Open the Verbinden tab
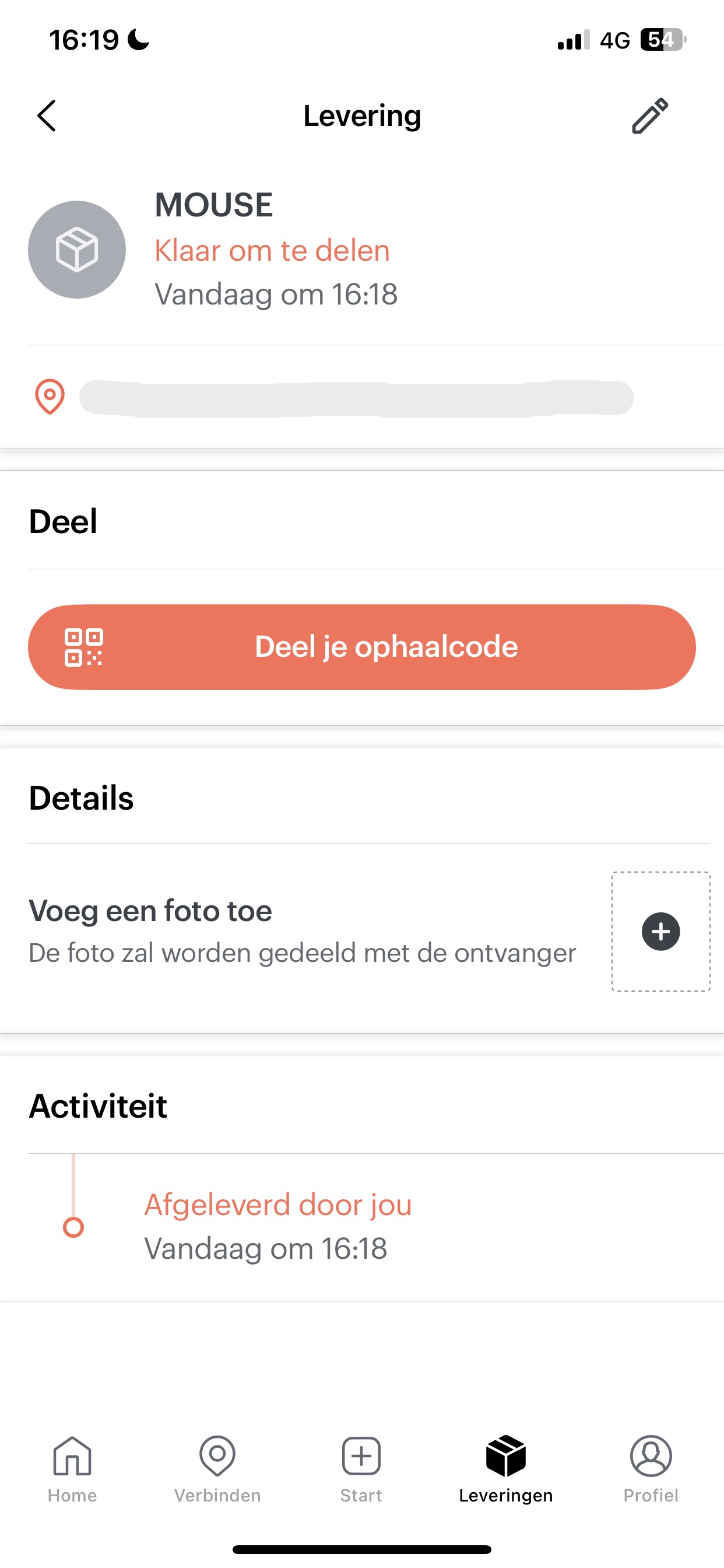Image resolution: width=724 pixels, height=1568 pixels. click(217, 1469)
